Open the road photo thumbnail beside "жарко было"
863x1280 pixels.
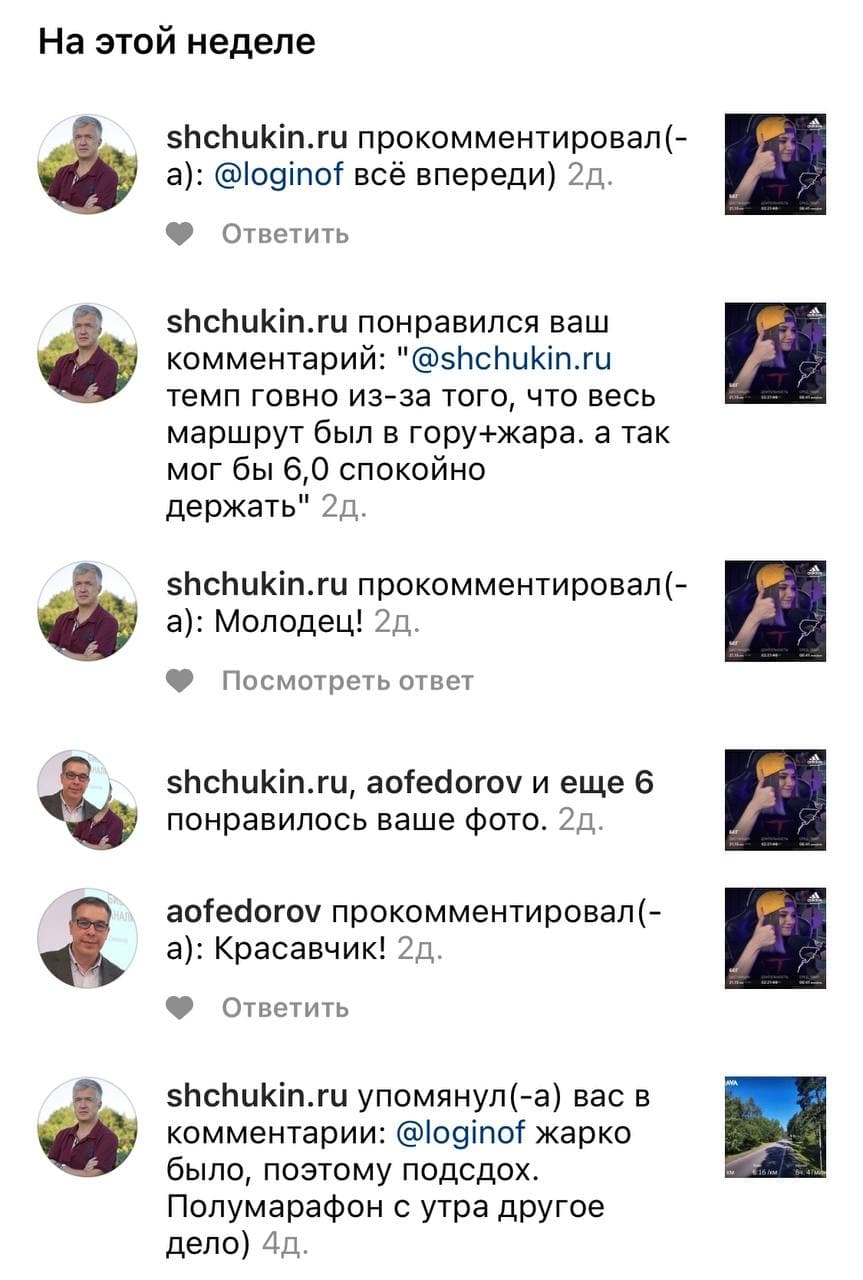[775, 1127]
